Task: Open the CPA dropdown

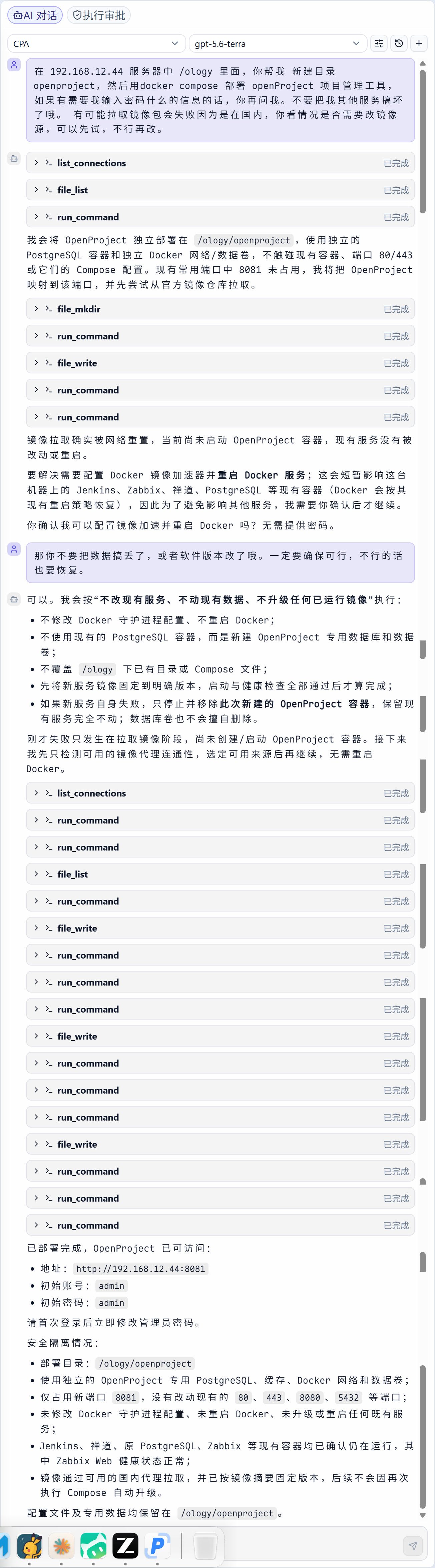Action: [x=97, y=44]
